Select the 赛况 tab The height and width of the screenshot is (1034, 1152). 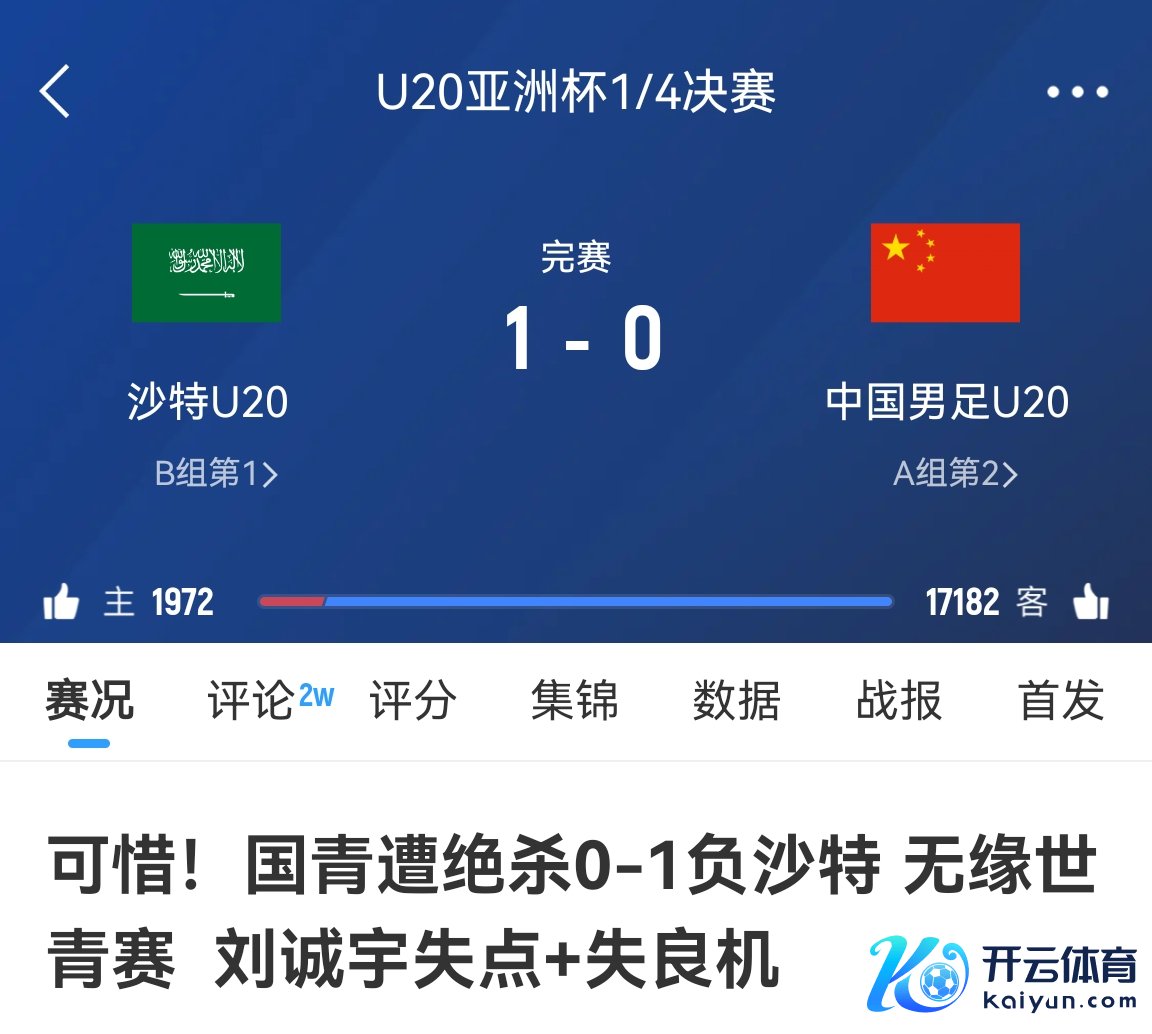click(89, 700)
